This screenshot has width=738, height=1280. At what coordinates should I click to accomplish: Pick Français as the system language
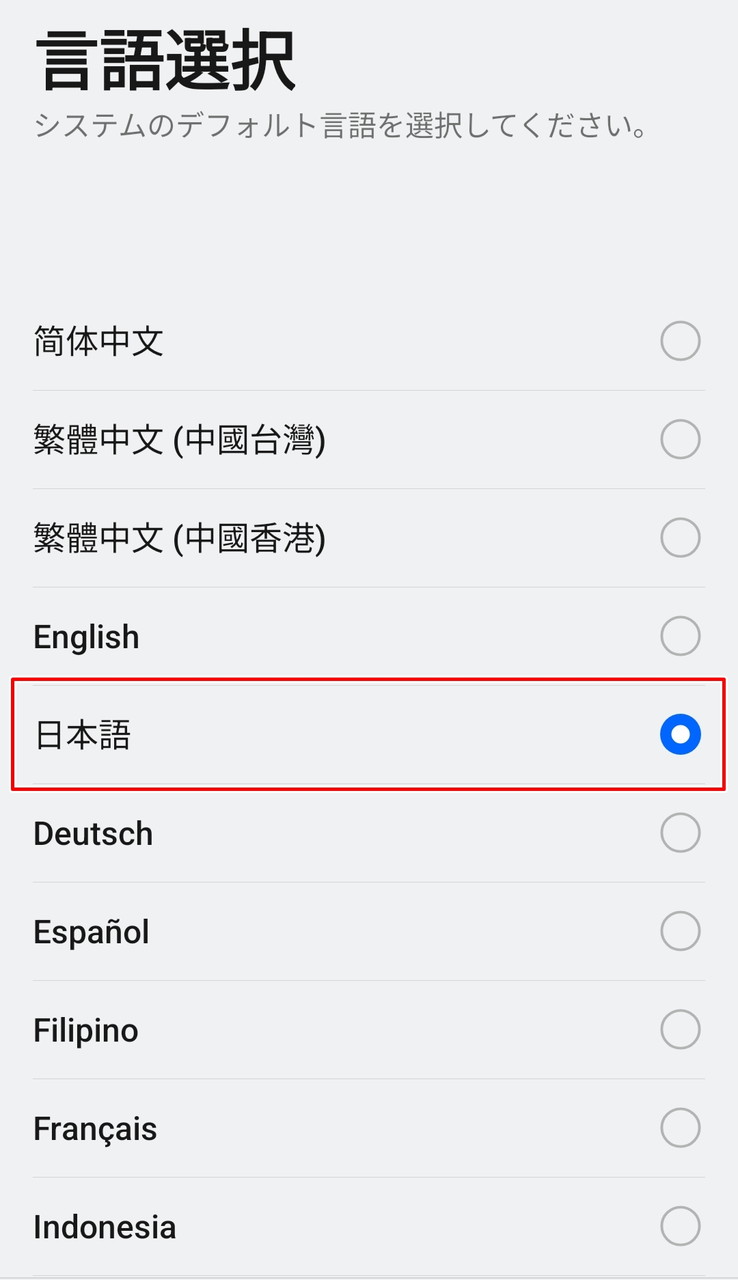coord(680,1128)
